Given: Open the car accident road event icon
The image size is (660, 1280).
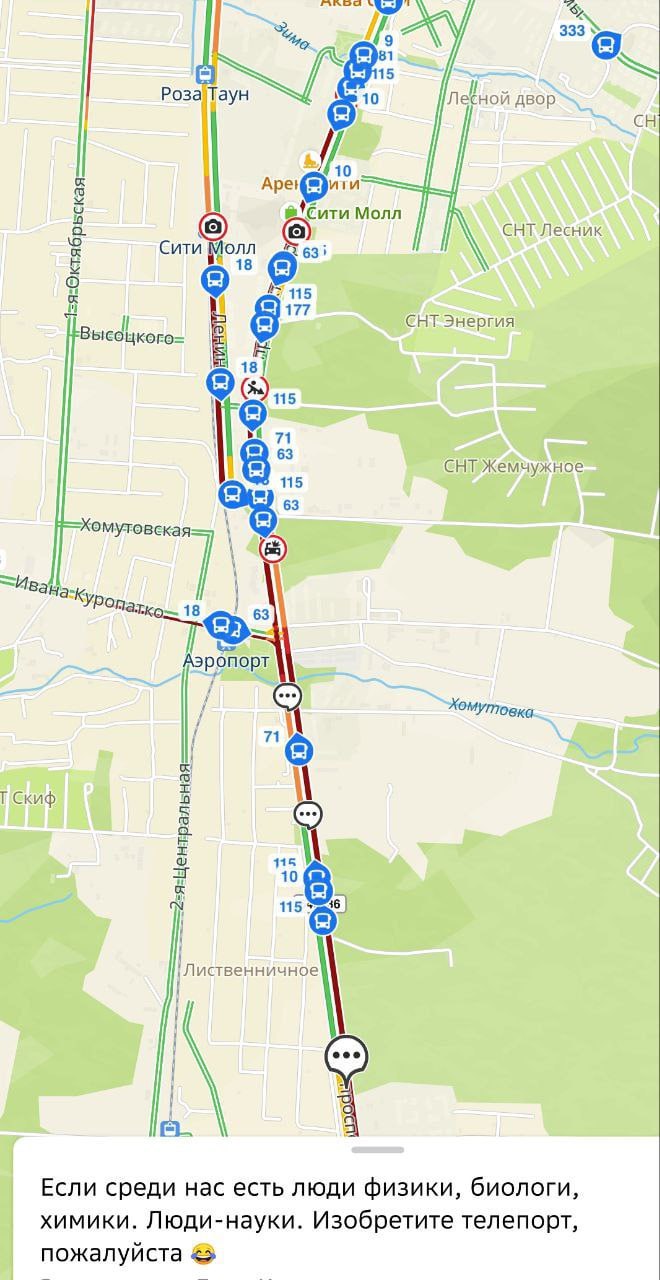Looking at the screenshot, I should (x=273, y=548).
